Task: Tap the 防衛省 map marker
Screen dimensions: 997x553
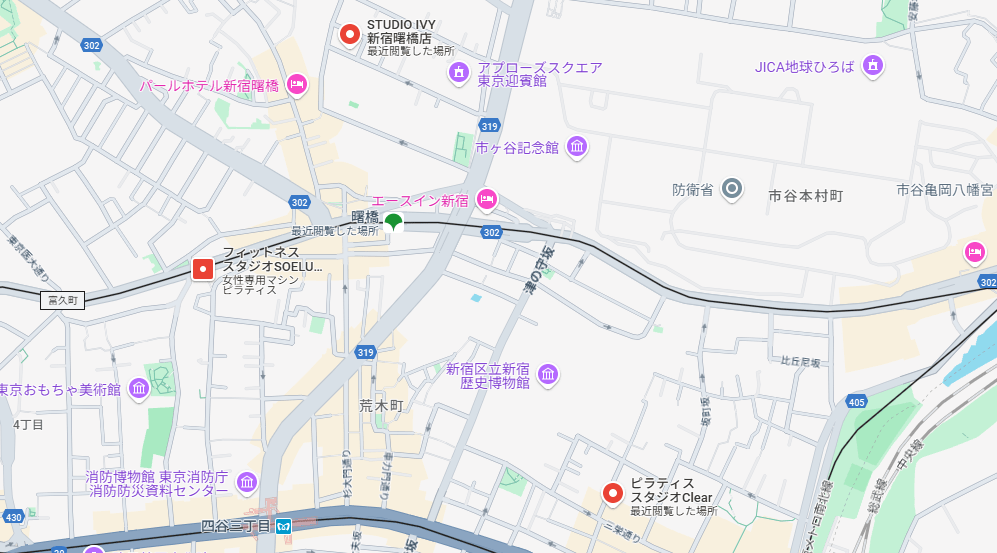Action: tap(733, 188)
